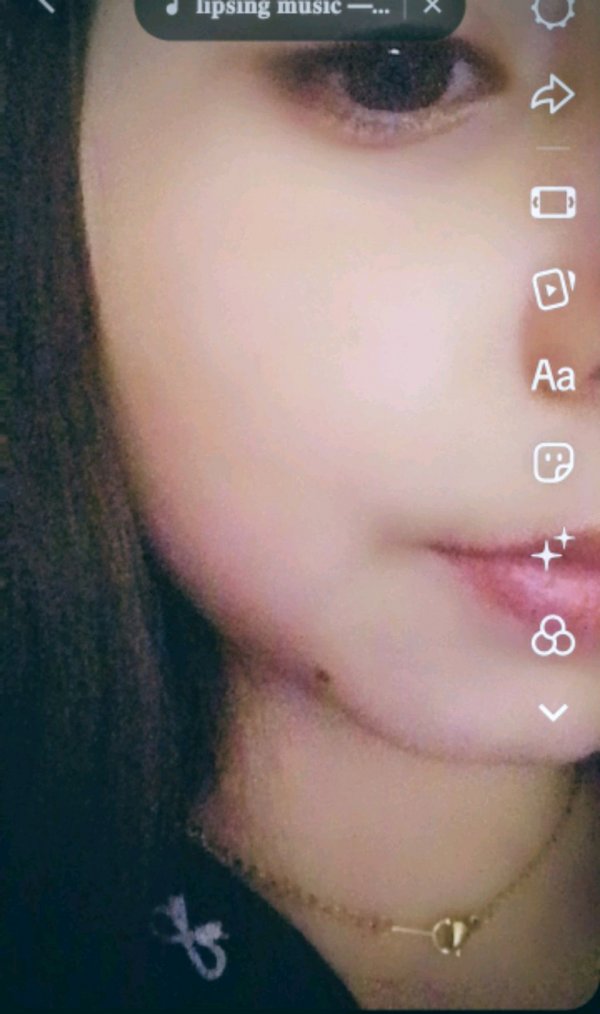The height and width of the screenshot is (1014, 600).
Task: Tap the share arrow icon
Action: pyautogui.click(x=552, y=95)
